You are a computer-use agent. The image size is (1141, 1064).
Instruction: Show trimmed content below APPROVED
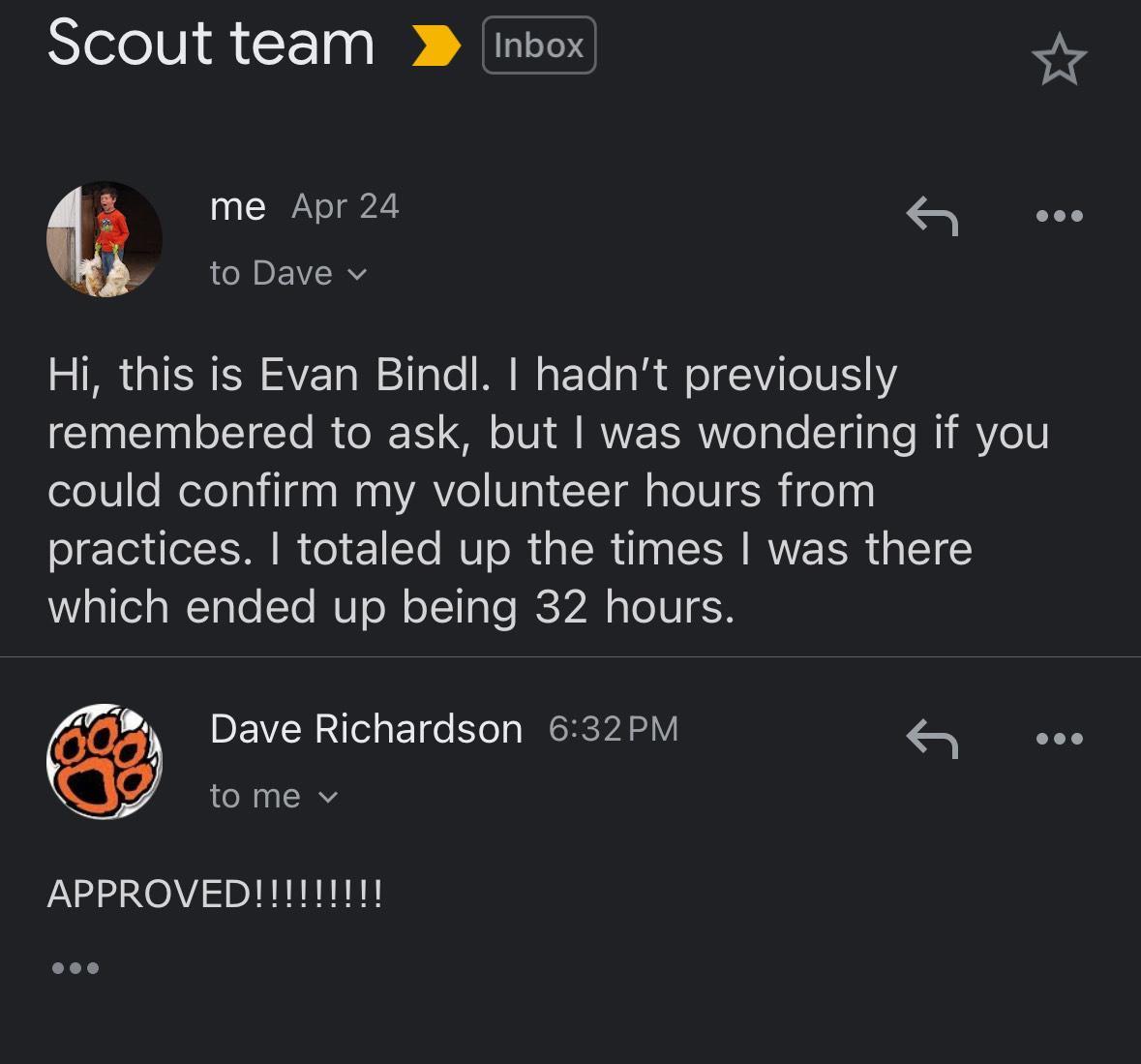[75, 967]
